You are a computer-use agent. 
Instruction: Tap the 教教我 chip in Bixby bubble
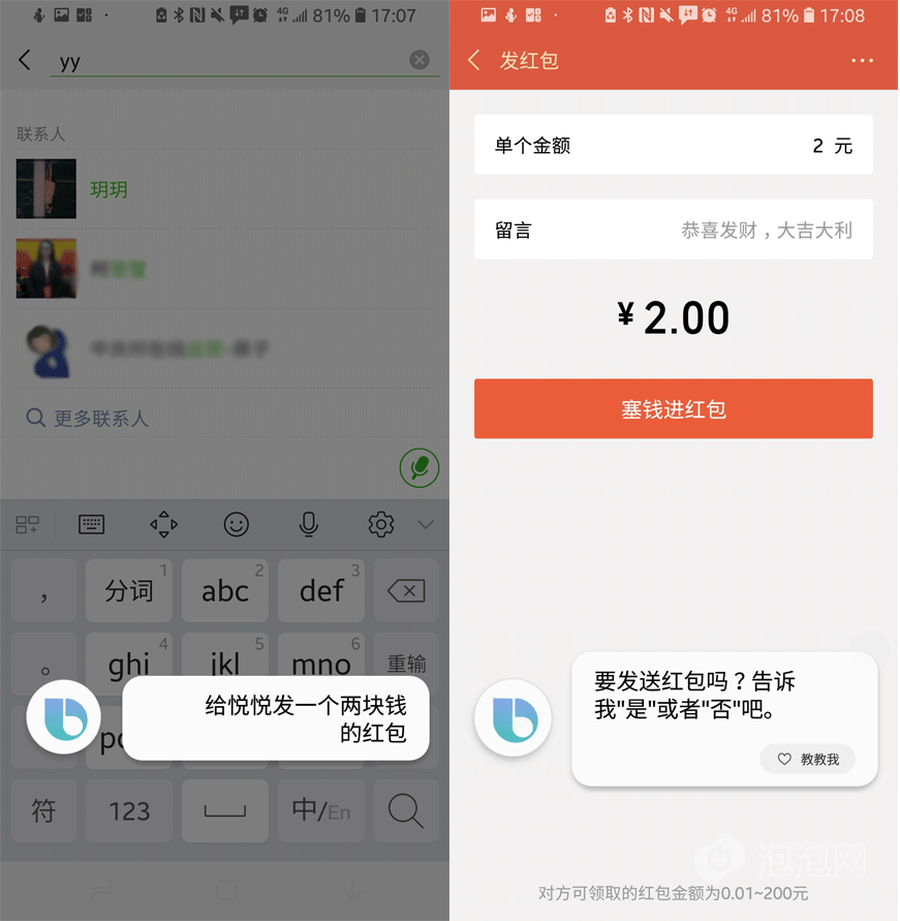[x=808, y=760]
